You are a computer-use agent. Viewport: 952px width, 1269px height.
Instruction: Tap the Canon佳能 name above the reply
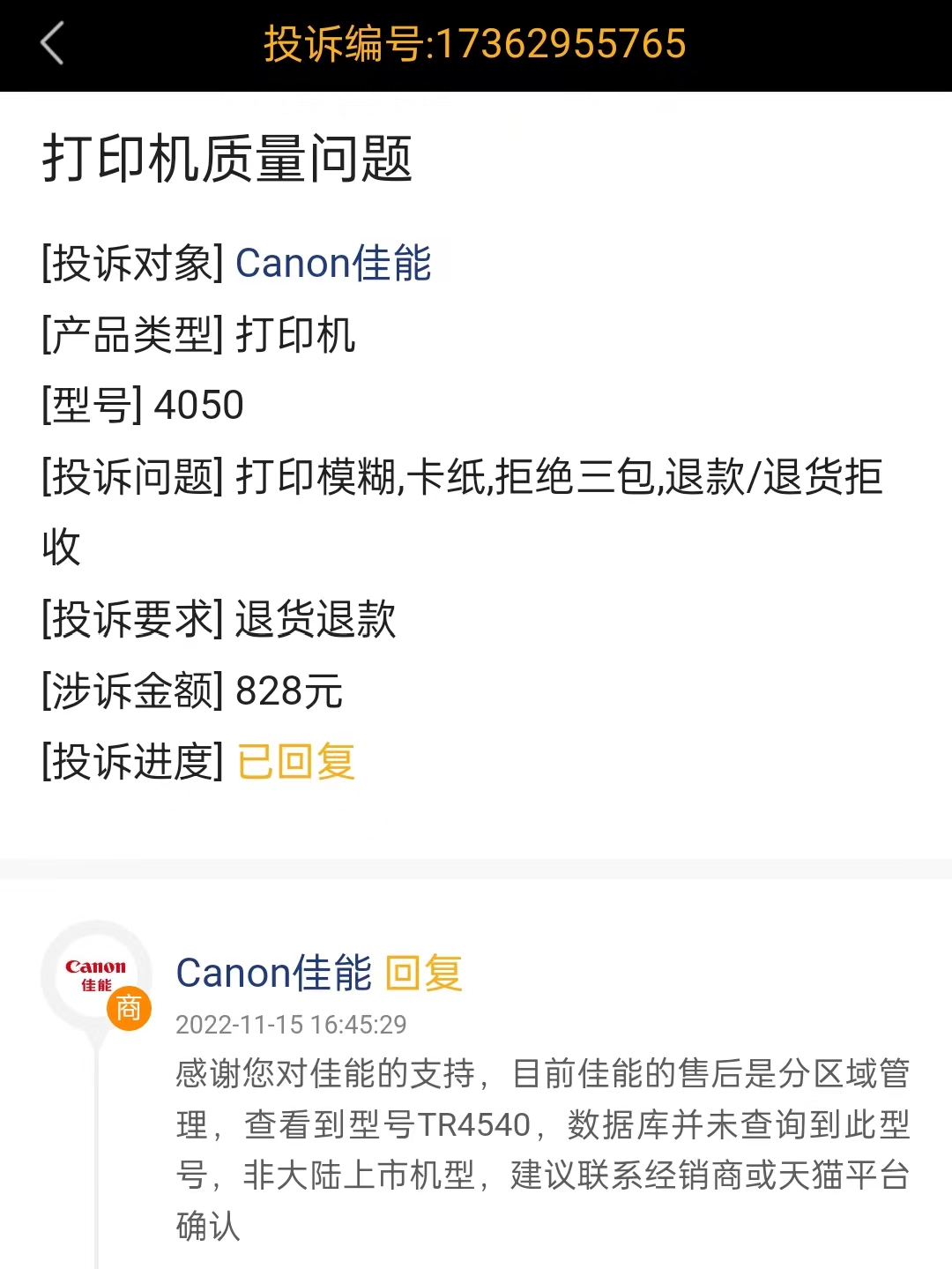[273, 974]
